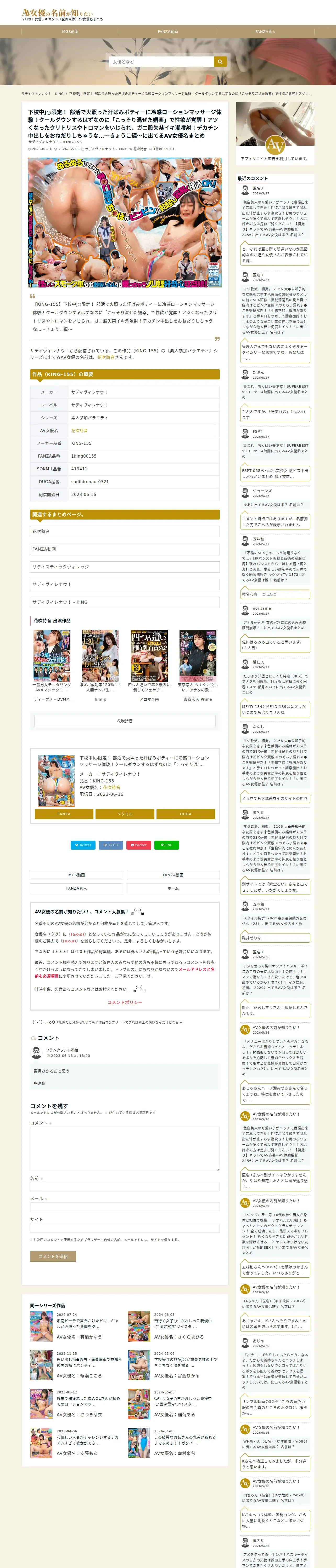Focus the コメント text area

point(125,1149)
